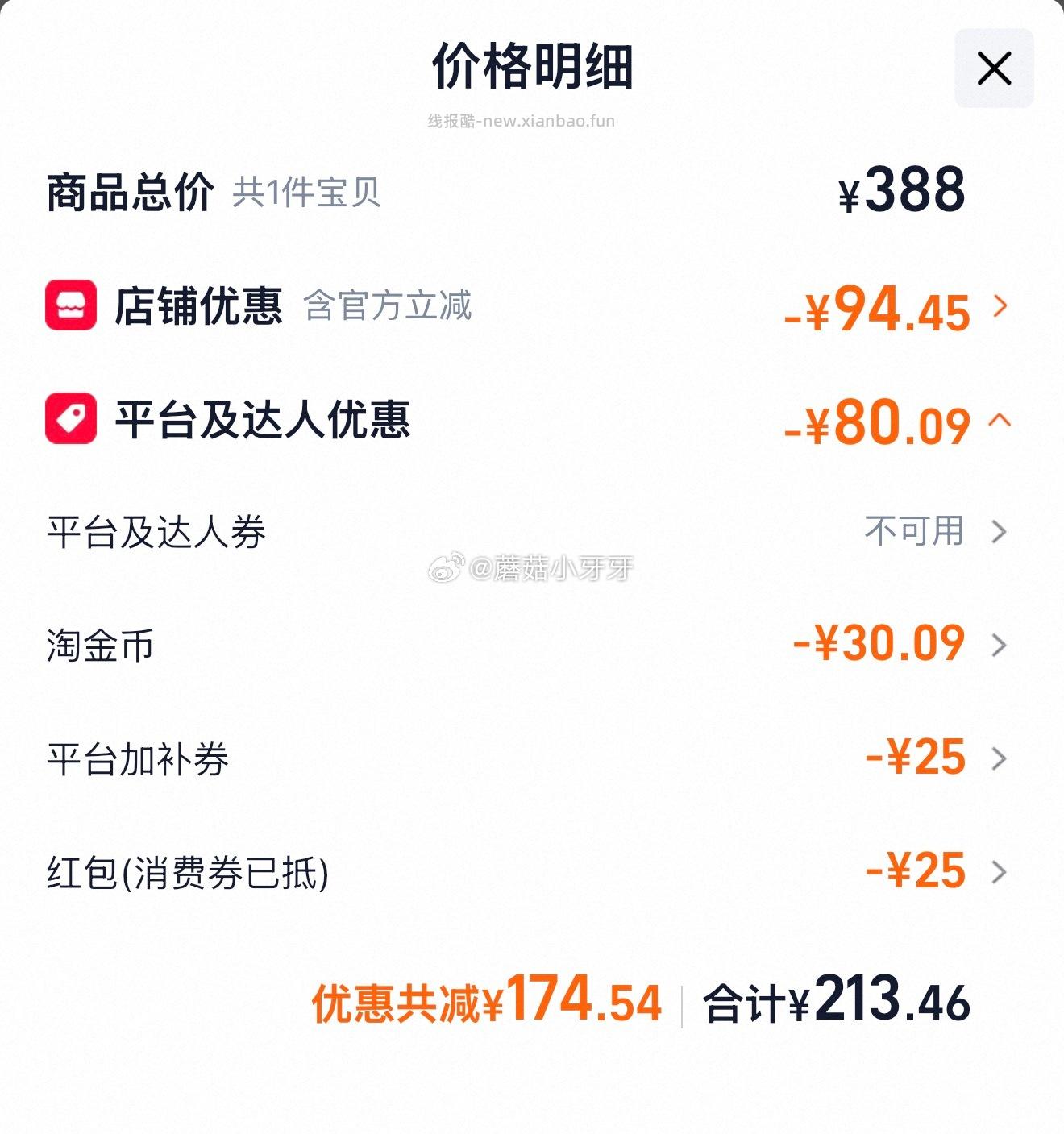
Task: Click the 含官方立减 label
Action: (x=389, y=306)
